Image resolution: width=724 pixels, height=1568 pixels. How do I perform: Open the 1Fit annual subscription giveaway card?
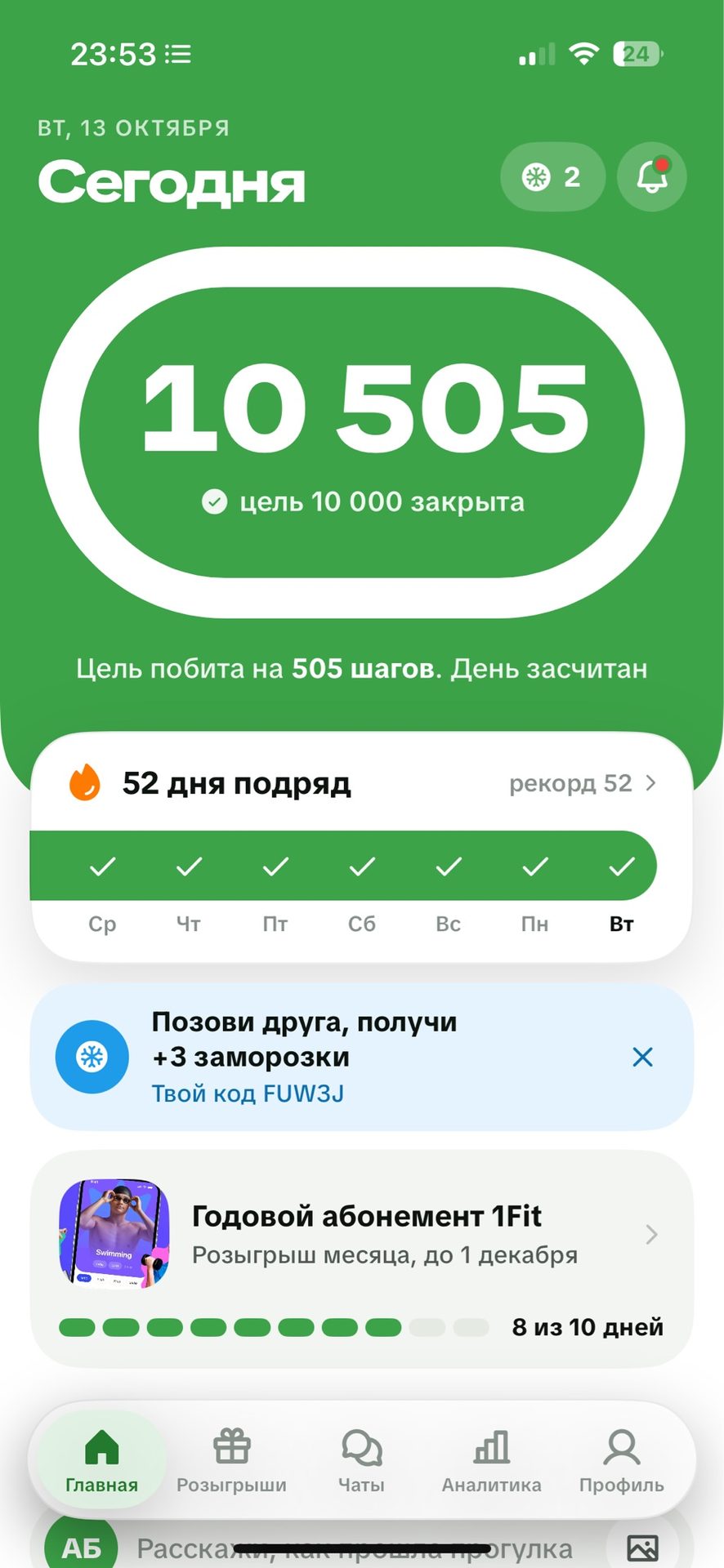coord(362,1258)
